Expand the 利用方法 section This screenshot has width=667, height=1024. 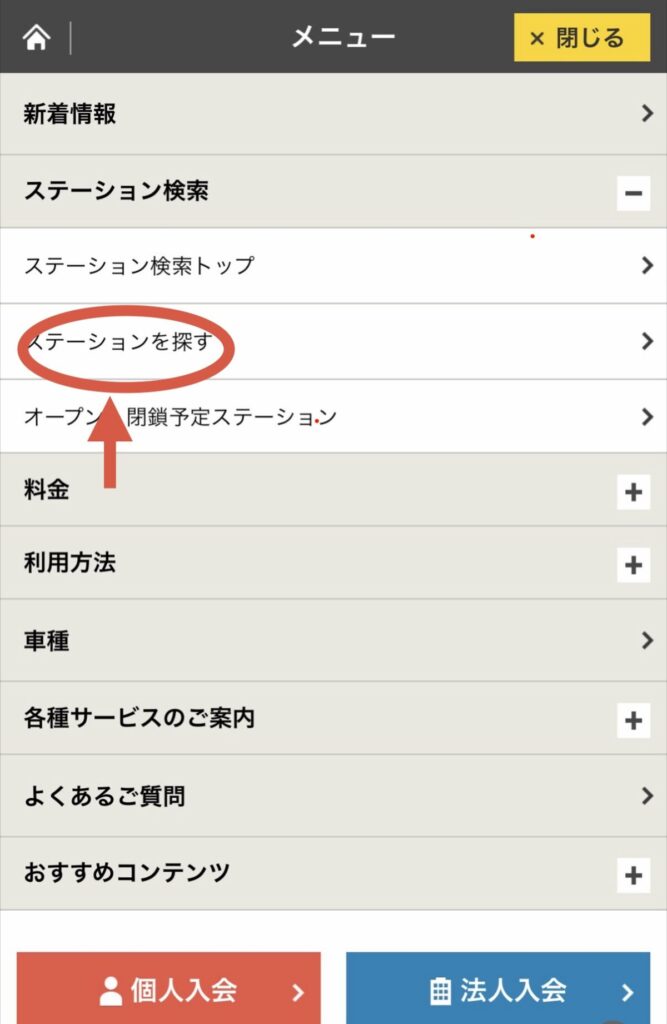(x=633, y=565)
